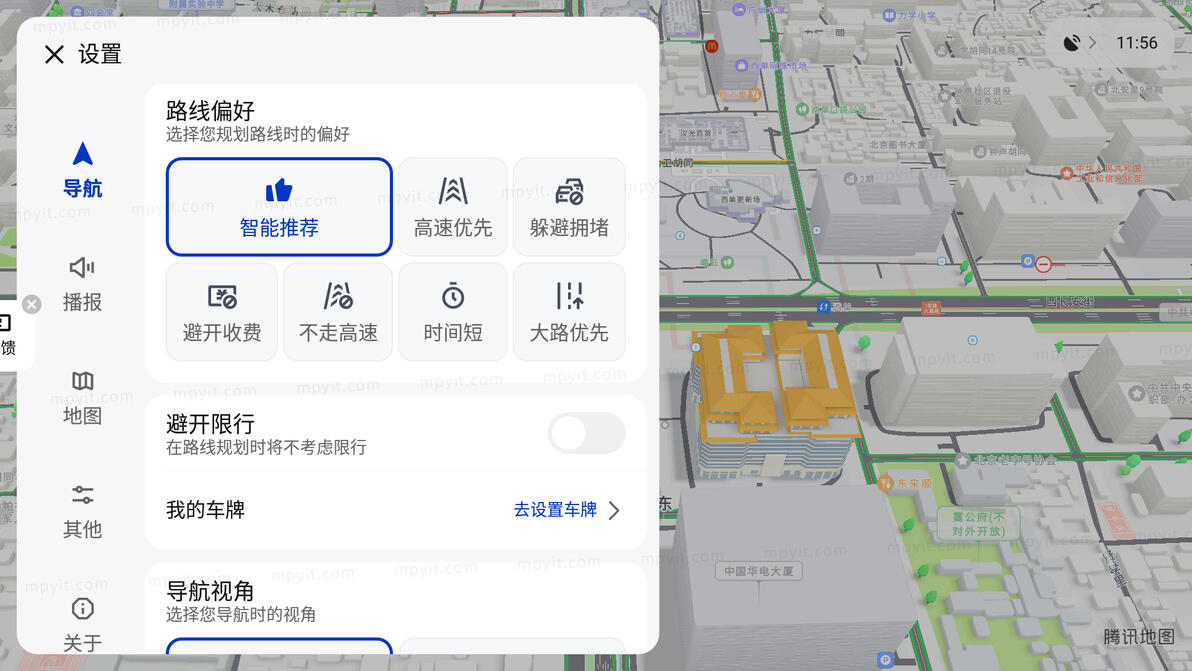The width and height of the screenshot is (1192, 671).
Task: Choose 时间短 route preference
Action: pos(452,312)
